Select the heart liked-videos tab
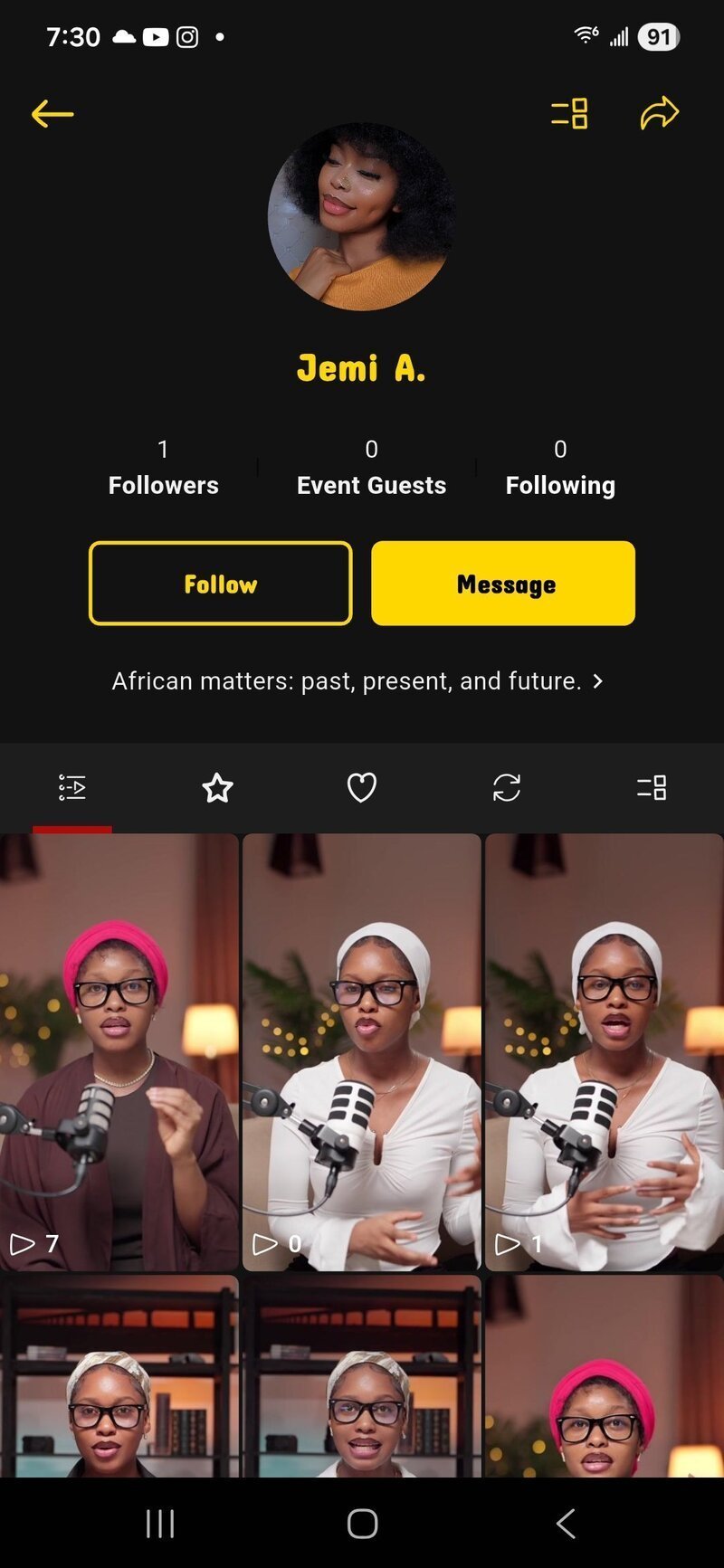This screenshot has height=1568, width=724. coord(362,788)
